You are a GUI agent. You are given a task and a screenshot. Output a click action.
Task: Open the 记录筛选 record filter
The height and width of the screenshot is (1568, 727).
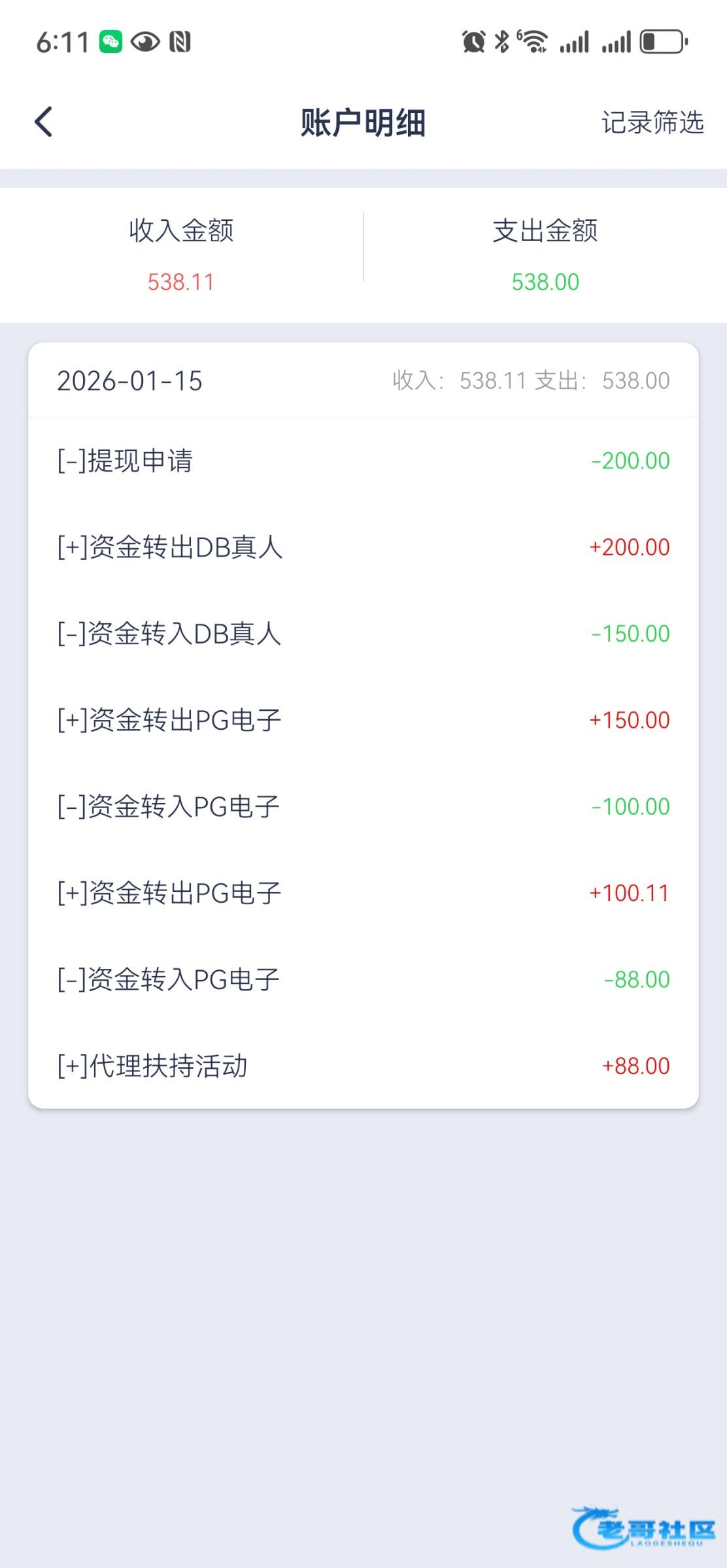coord(652,122)
